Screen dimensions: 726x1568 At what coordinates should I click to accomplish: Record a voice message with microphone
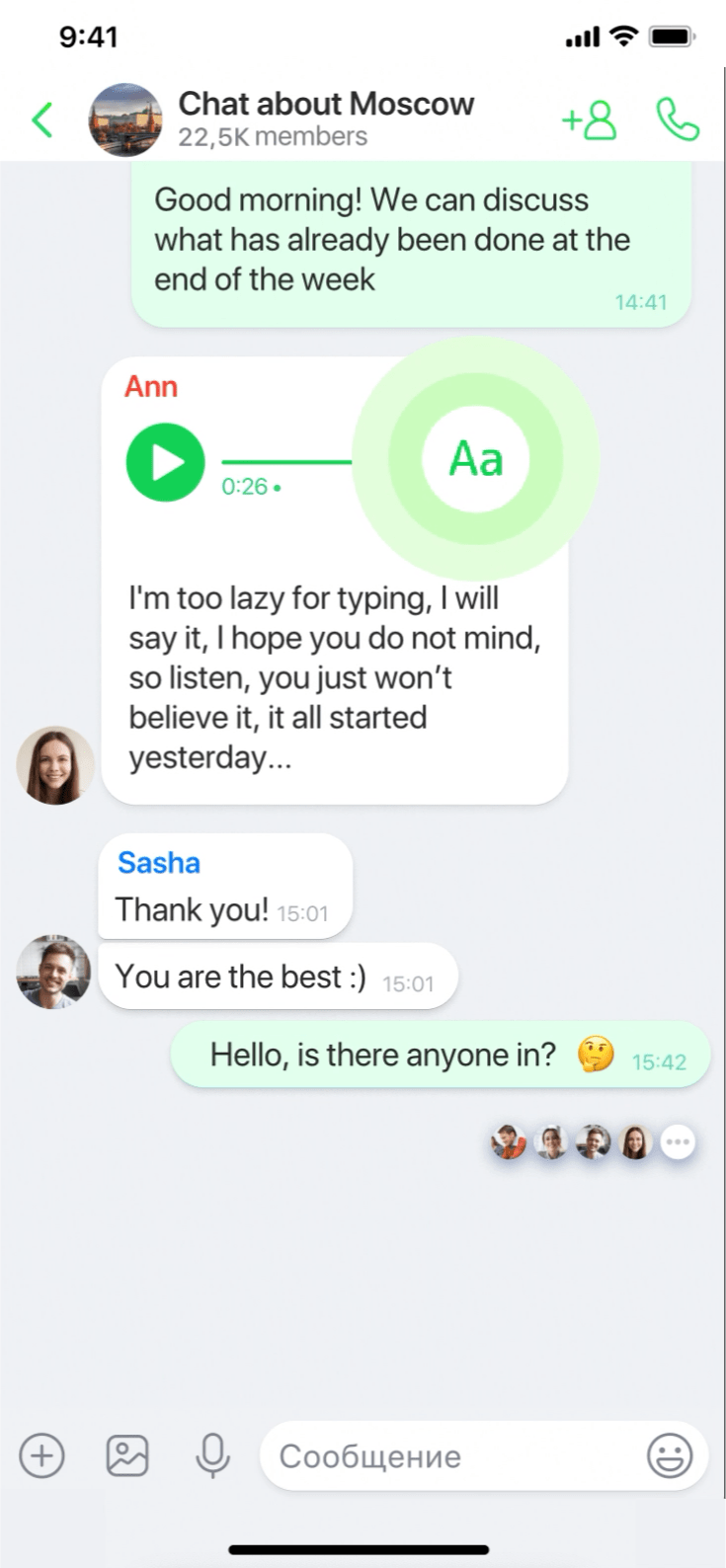coord(212,1455)
